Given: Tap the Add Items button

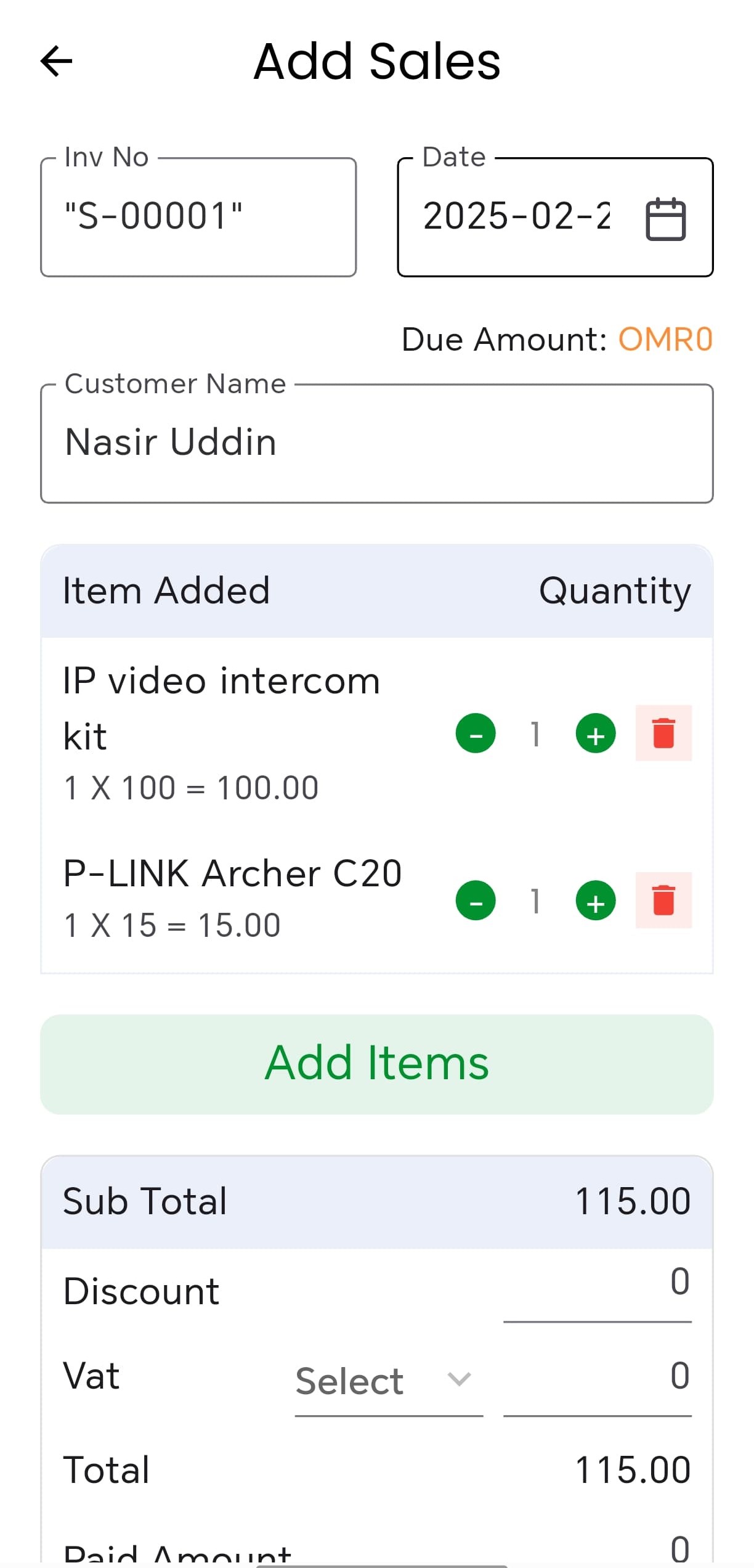Looking at the screenshot, I should tap(376, 1064).
